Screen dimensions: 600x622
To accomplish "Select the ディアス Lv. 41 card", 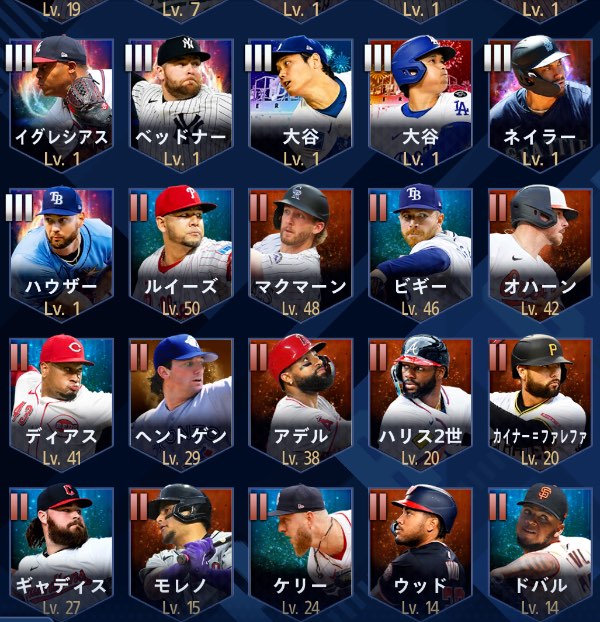I will pyautogui.click(x=61, y=405).
